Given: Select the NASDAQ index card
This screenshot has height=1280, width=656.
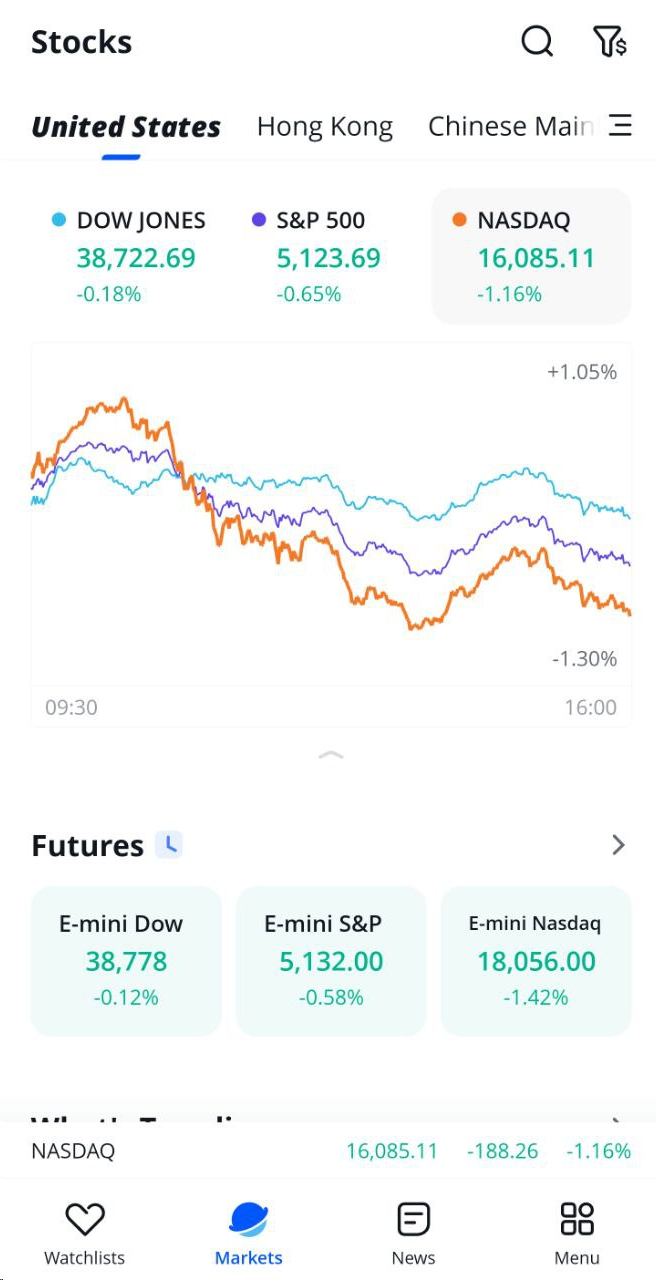Looking at the screenshot, I should [531, 256].
